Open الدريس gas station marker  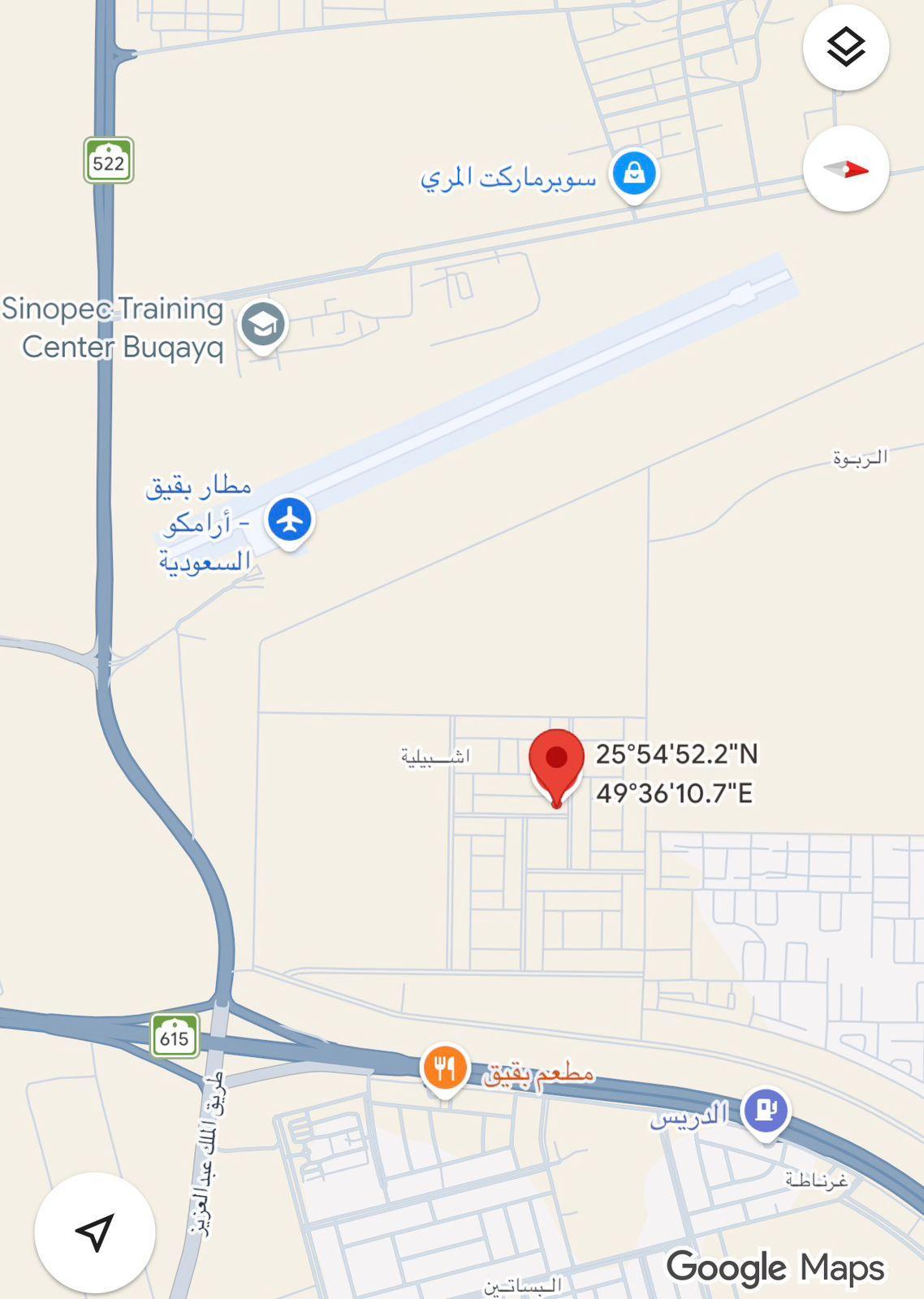click(x=765, y=1111)
